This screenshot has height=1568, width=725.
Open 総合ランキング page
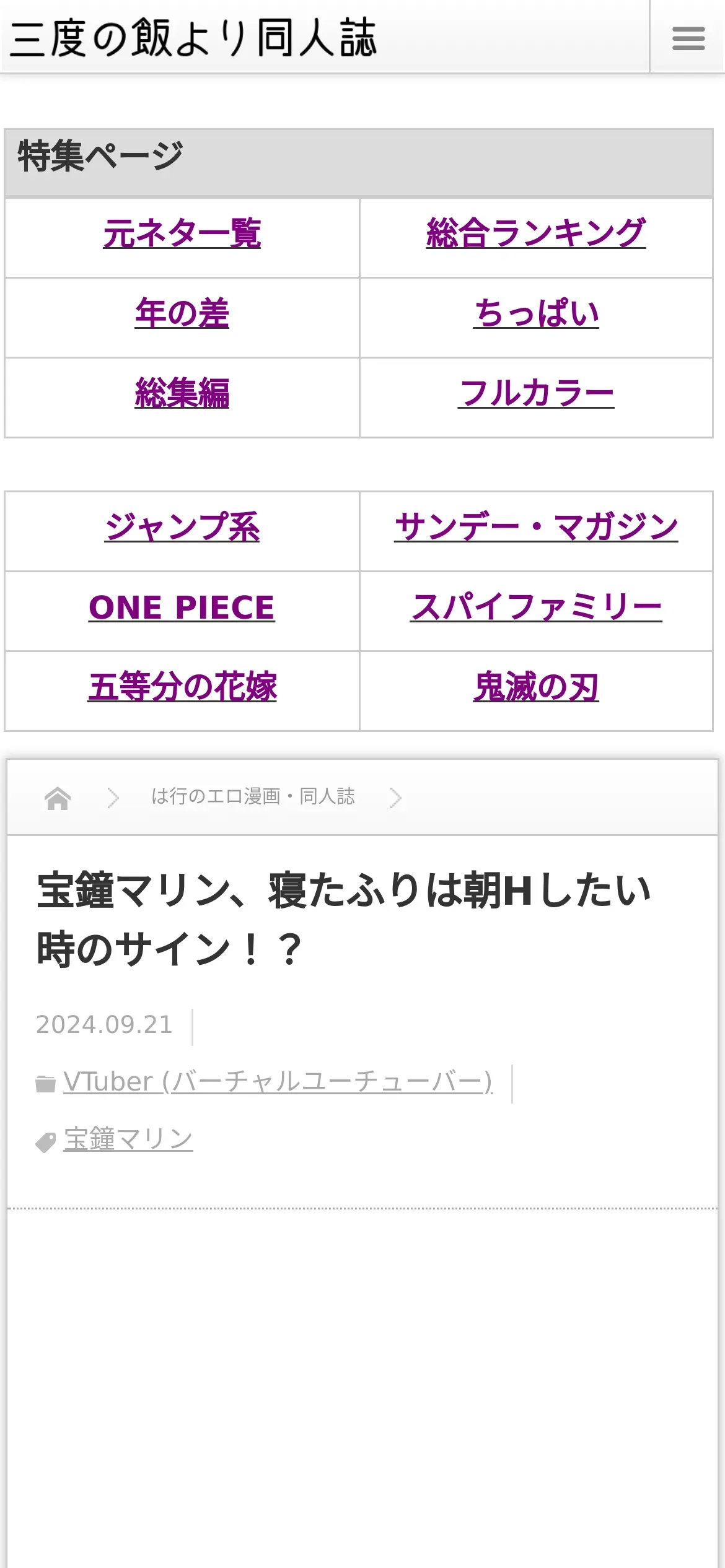(536, 234)
